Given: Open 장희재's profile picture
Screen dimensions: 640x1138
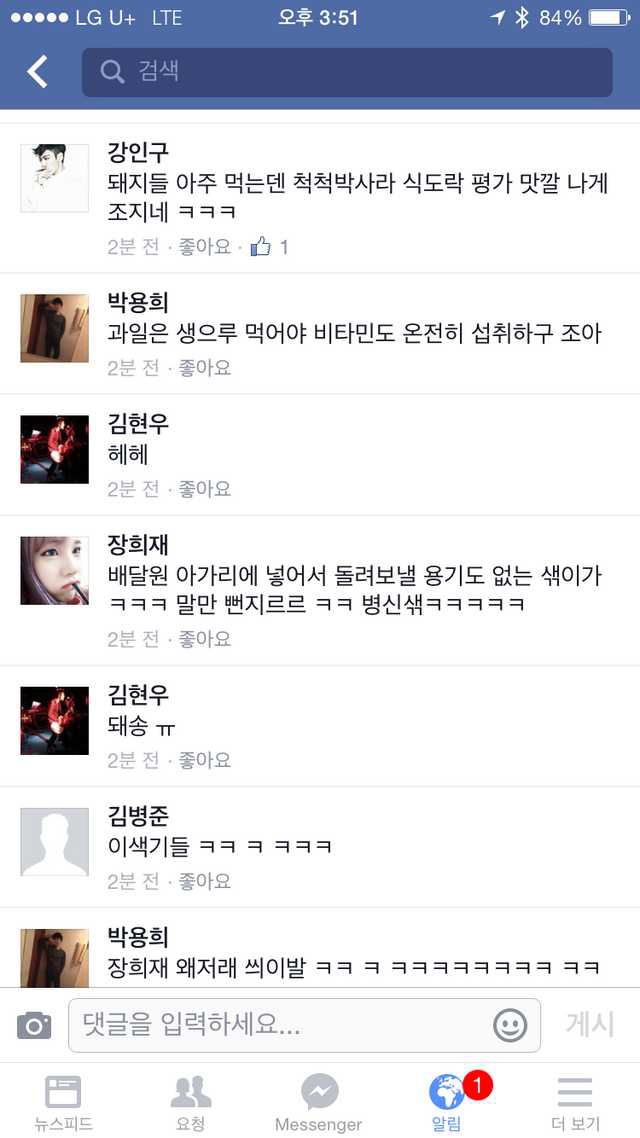Looking at the screenshot, I should (x=54, y=570).
